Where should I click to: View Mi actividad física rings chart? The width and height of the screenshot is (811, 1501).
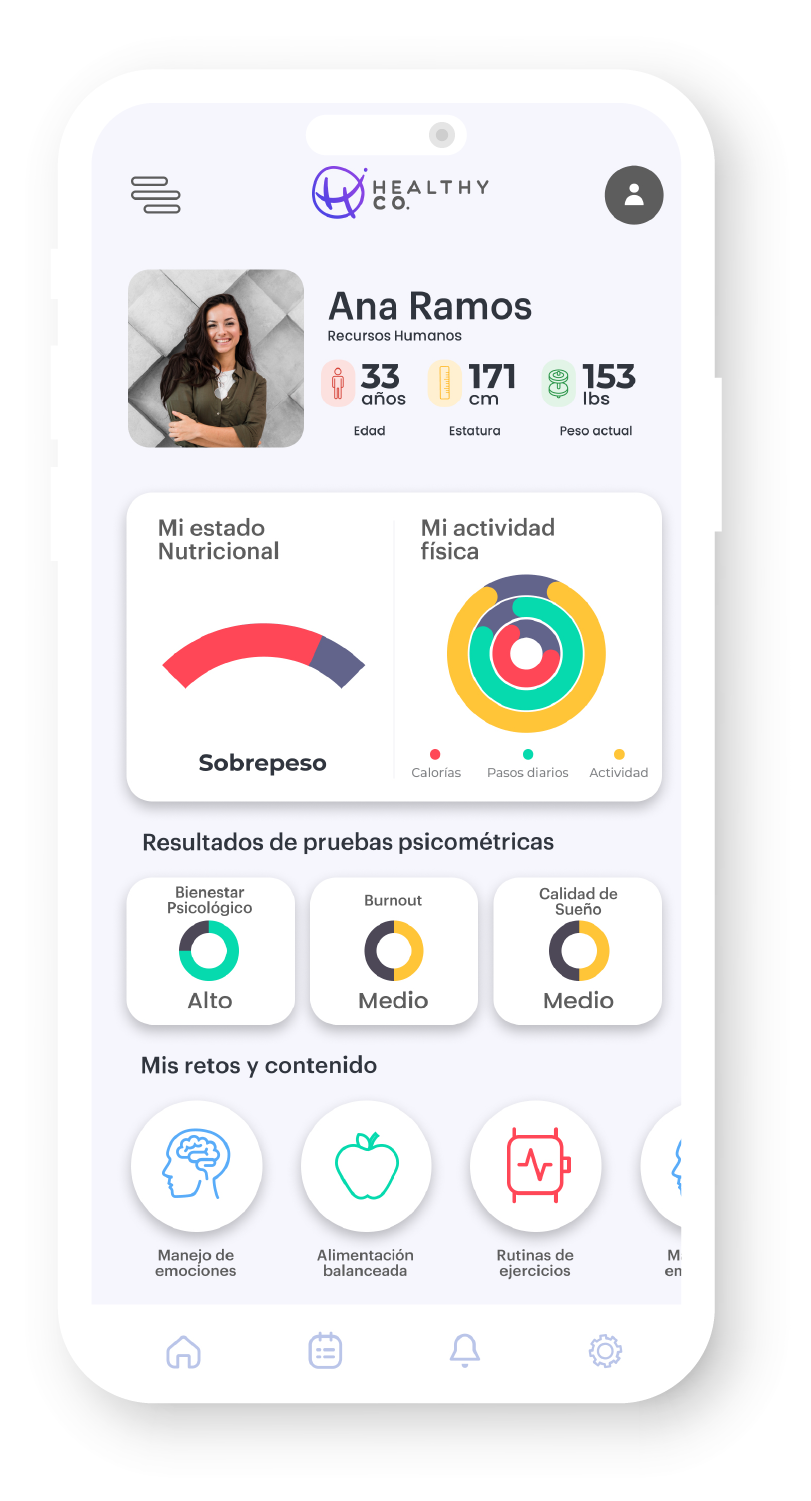coord(526,654)
